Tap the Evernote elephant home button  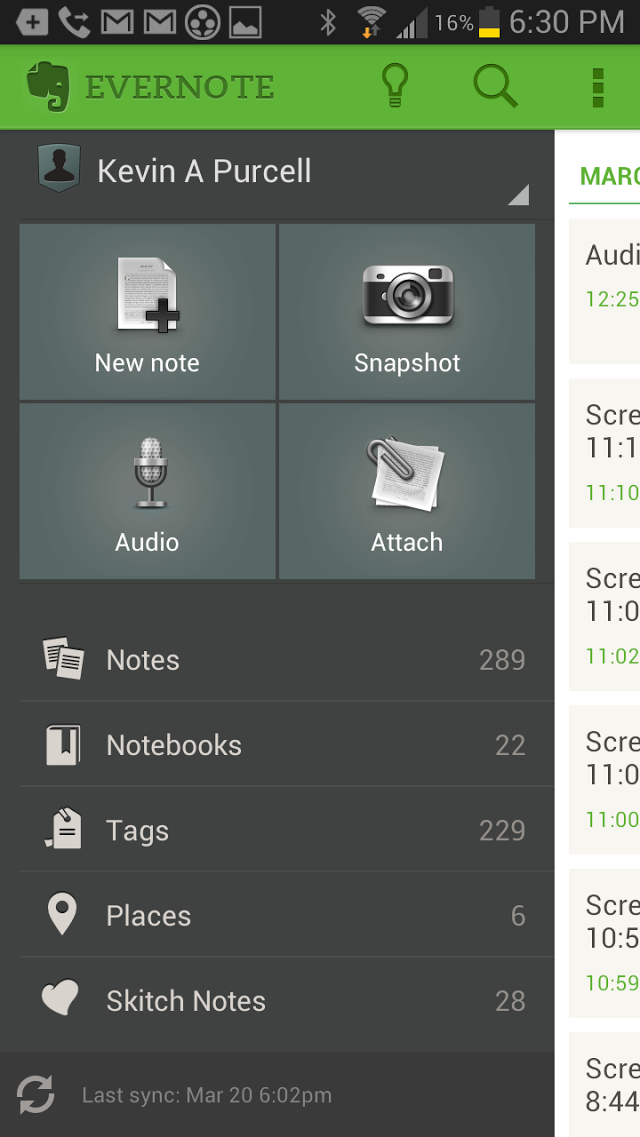49,86
